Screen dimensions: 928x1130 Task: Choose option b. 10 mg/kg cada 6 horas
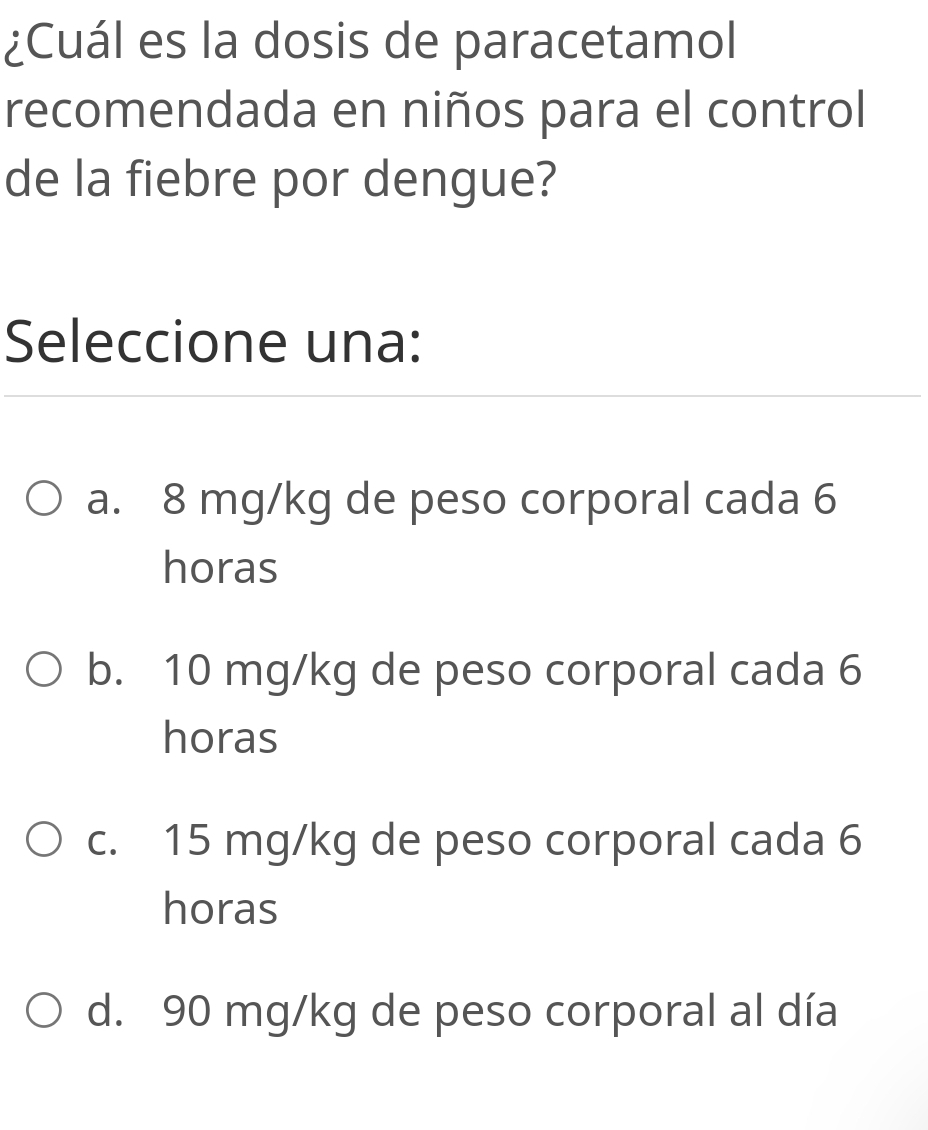point(44,669)
